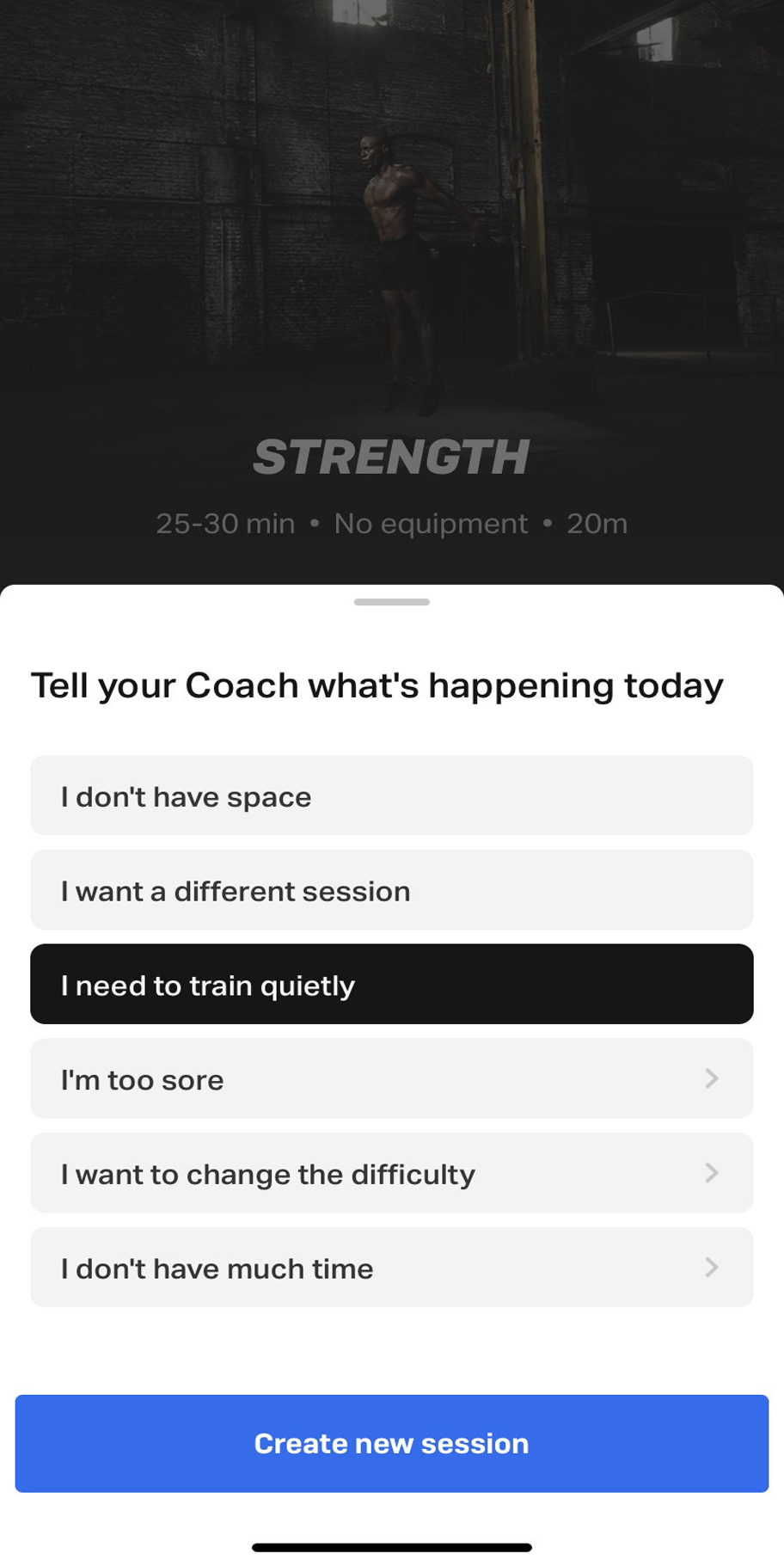Open the "I'm too sore" options
The height and width of the screenshot is (1566, 784).
(x=392, y=1078)
